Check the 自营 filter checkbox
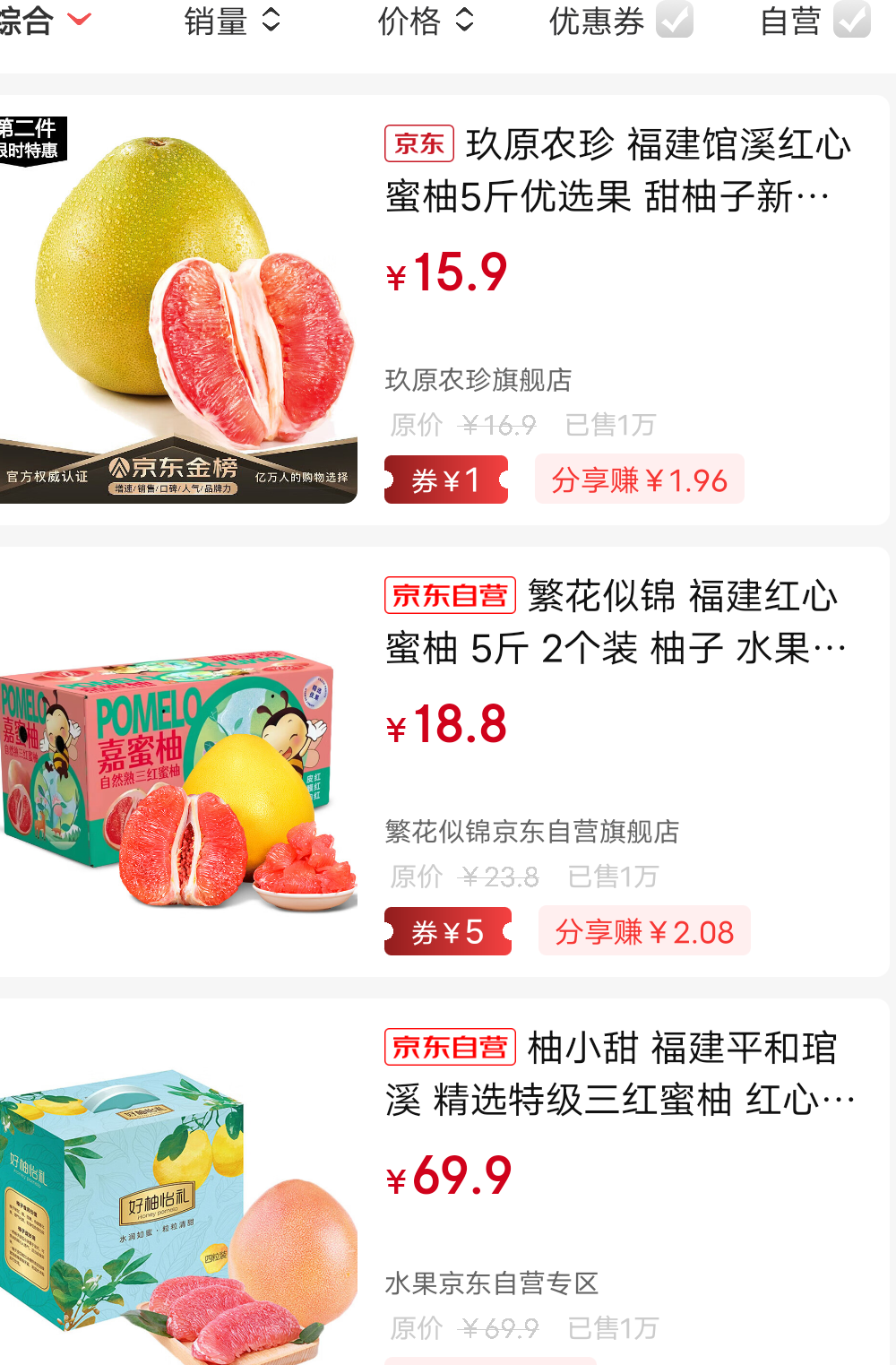Screen dimensions: 896x1365 coord(851,20)
